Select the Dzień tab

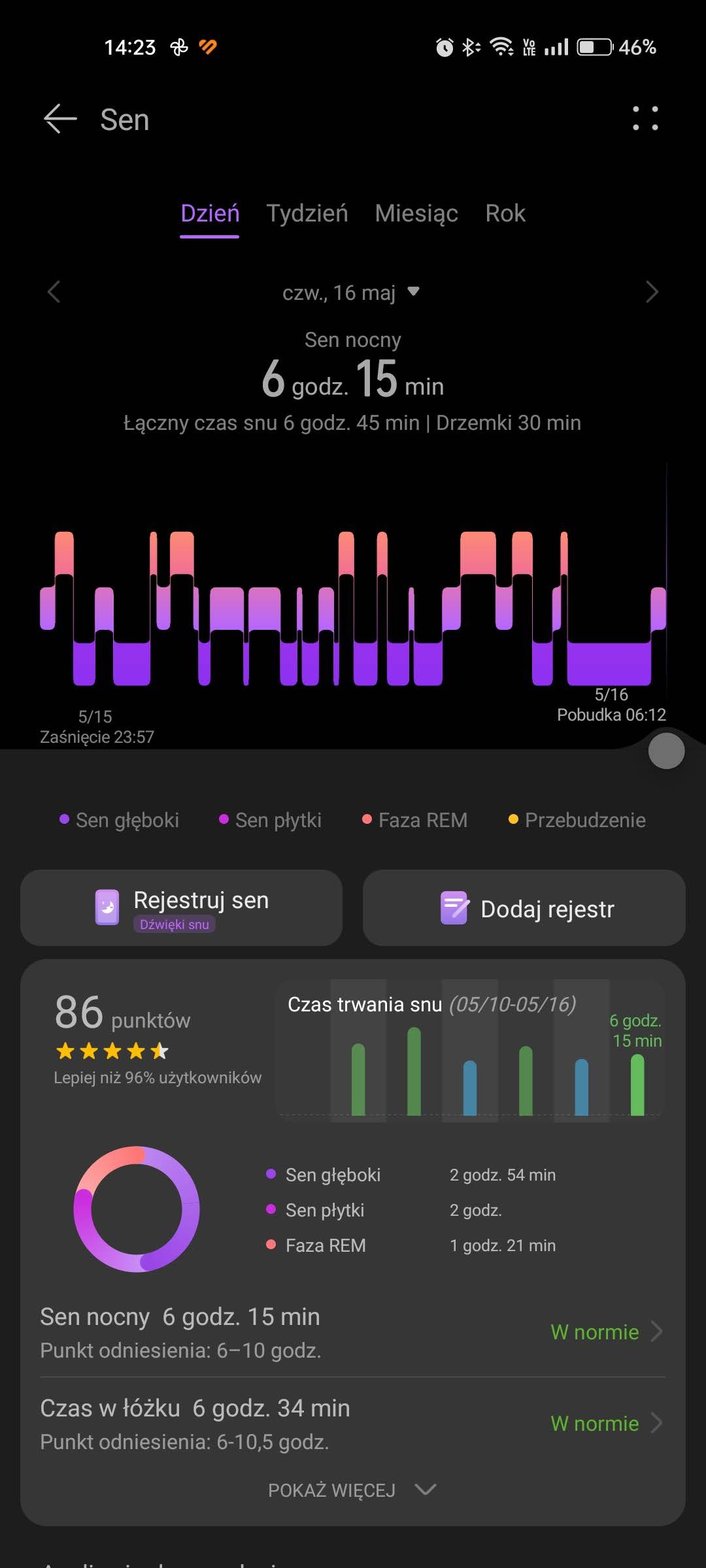tap(210, 214)
